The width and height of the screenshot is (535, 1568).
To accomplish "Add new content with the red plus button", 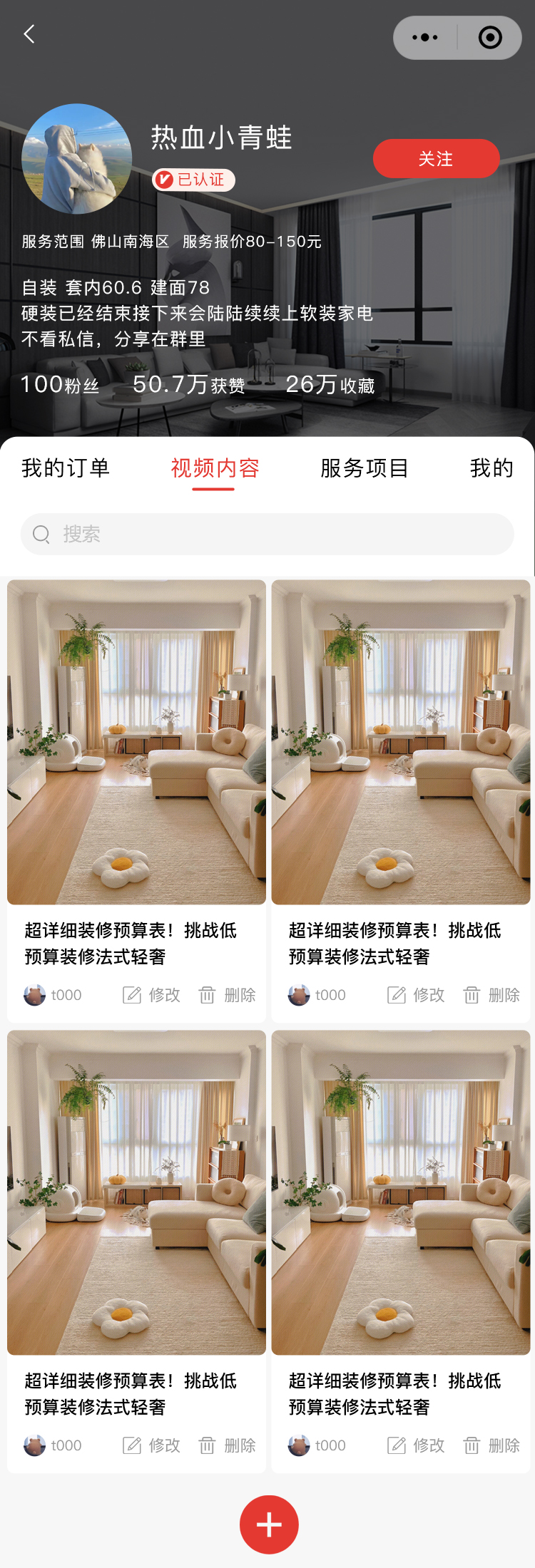I will pyautogui.click(x=269, y=1525).
